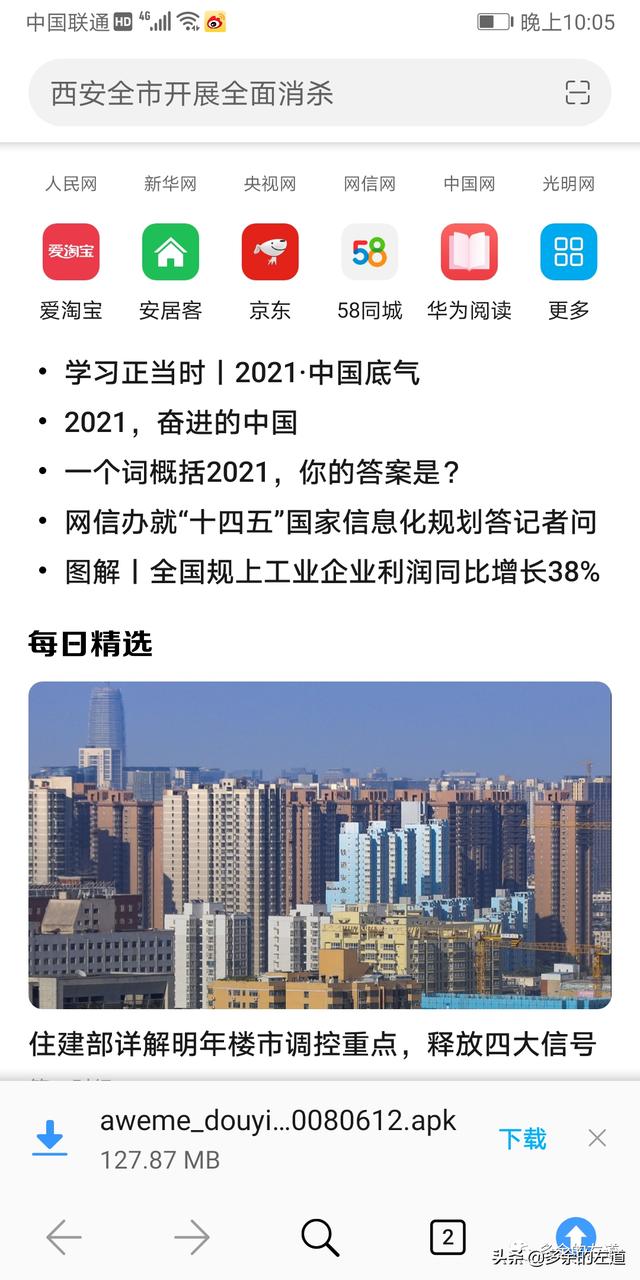View the 2 open browser tabs
640x1280 pixels.
click(x=447, y=1238)
